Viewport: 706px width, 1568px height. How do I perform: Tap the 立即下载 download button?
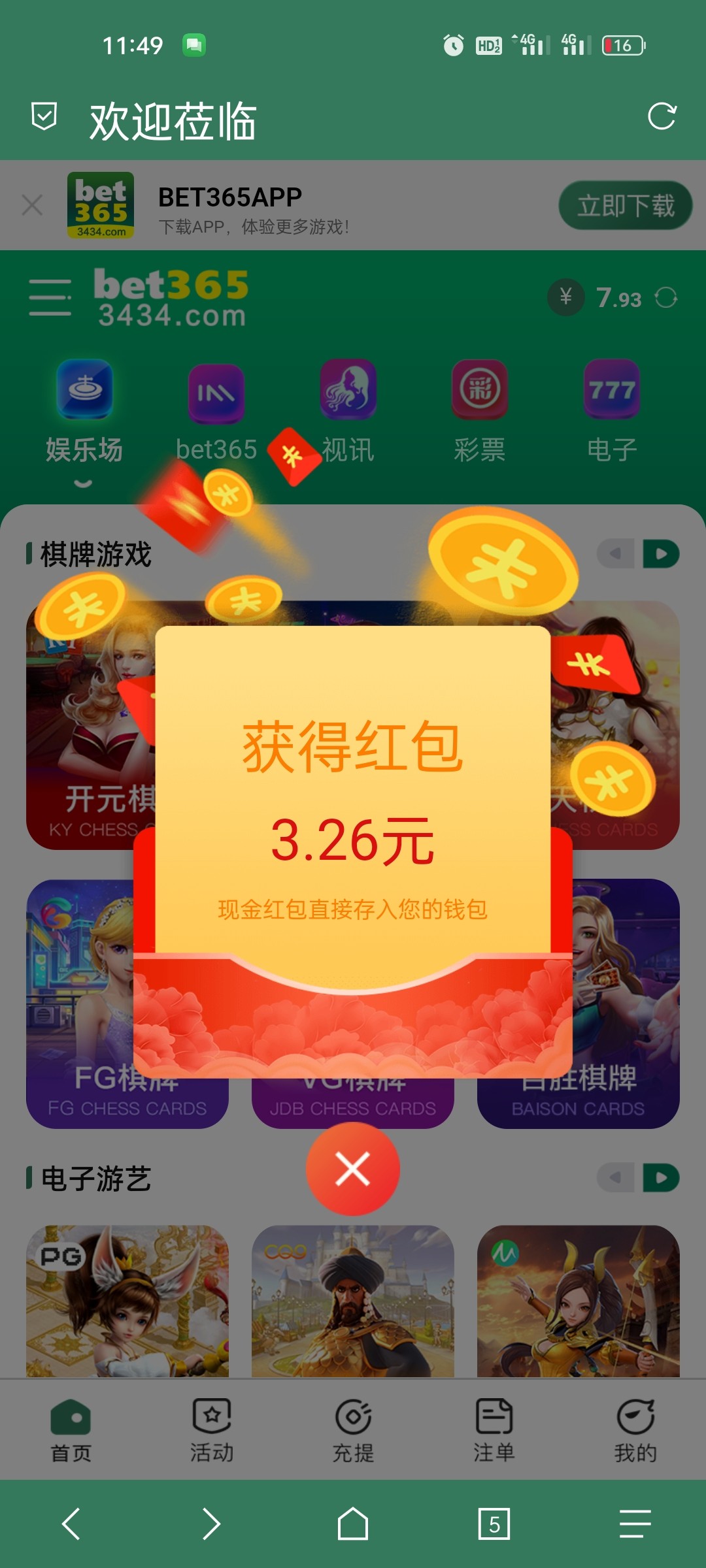[x=625, y=206]
